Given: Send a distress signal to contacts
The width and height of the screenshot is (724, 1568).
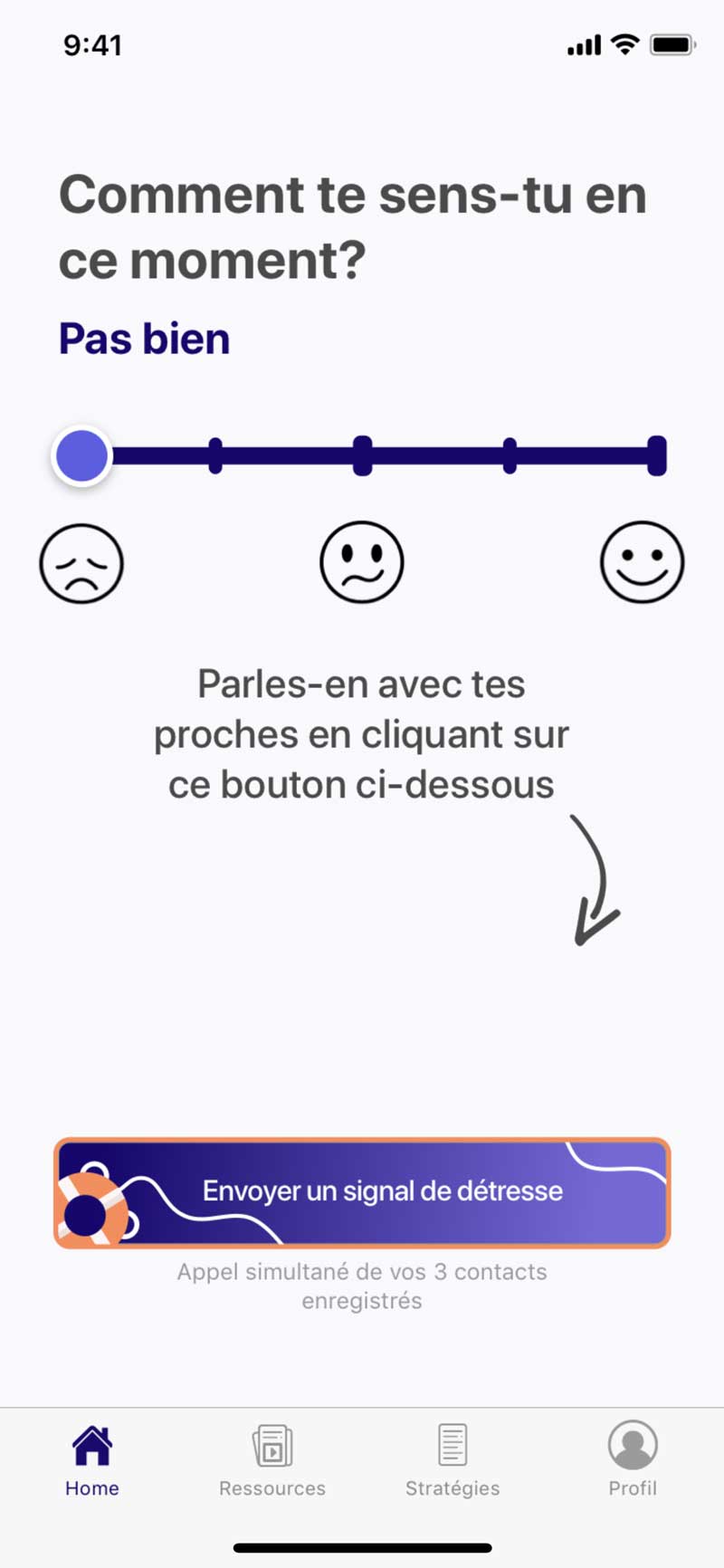Looking at the screenshot, I should (x=362, y=1192).
